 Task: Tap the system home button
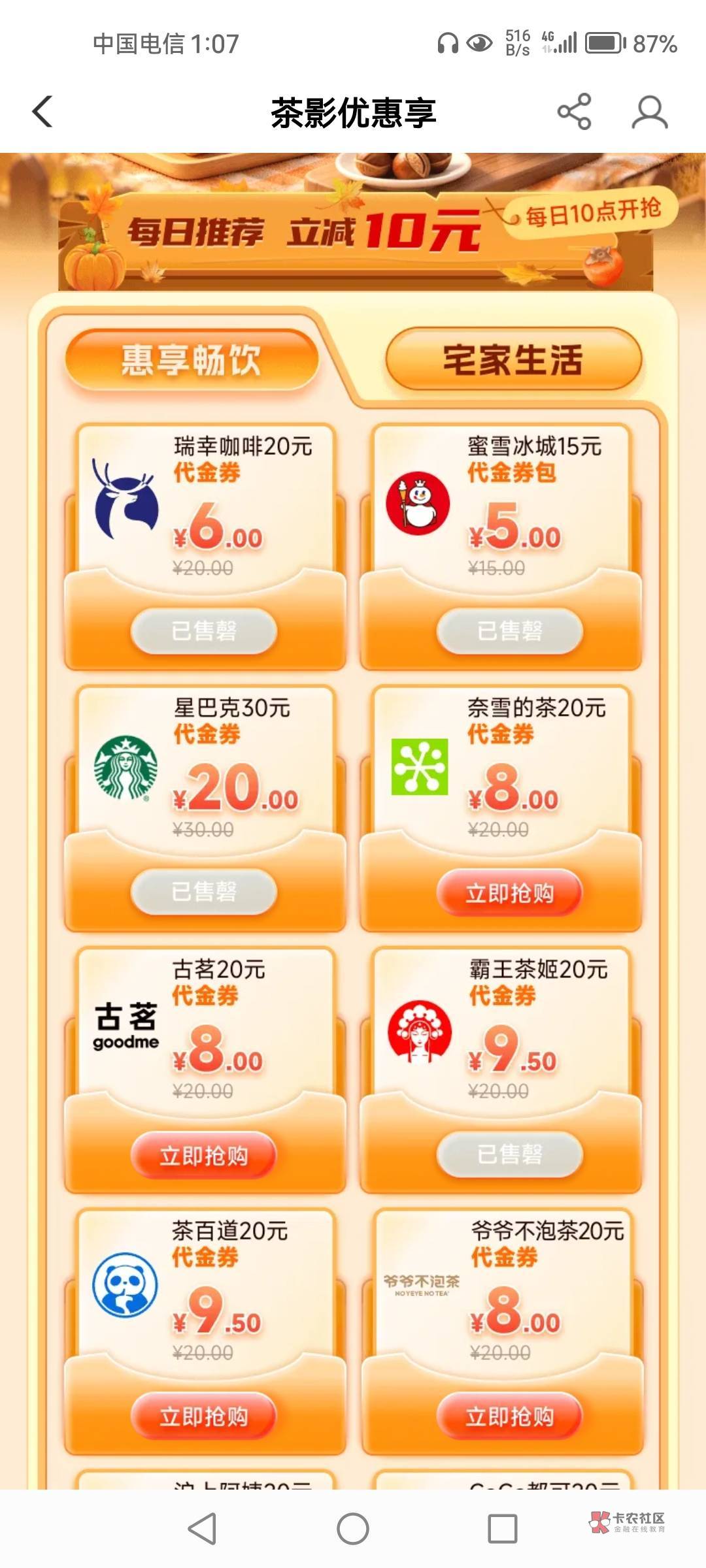353,1529
